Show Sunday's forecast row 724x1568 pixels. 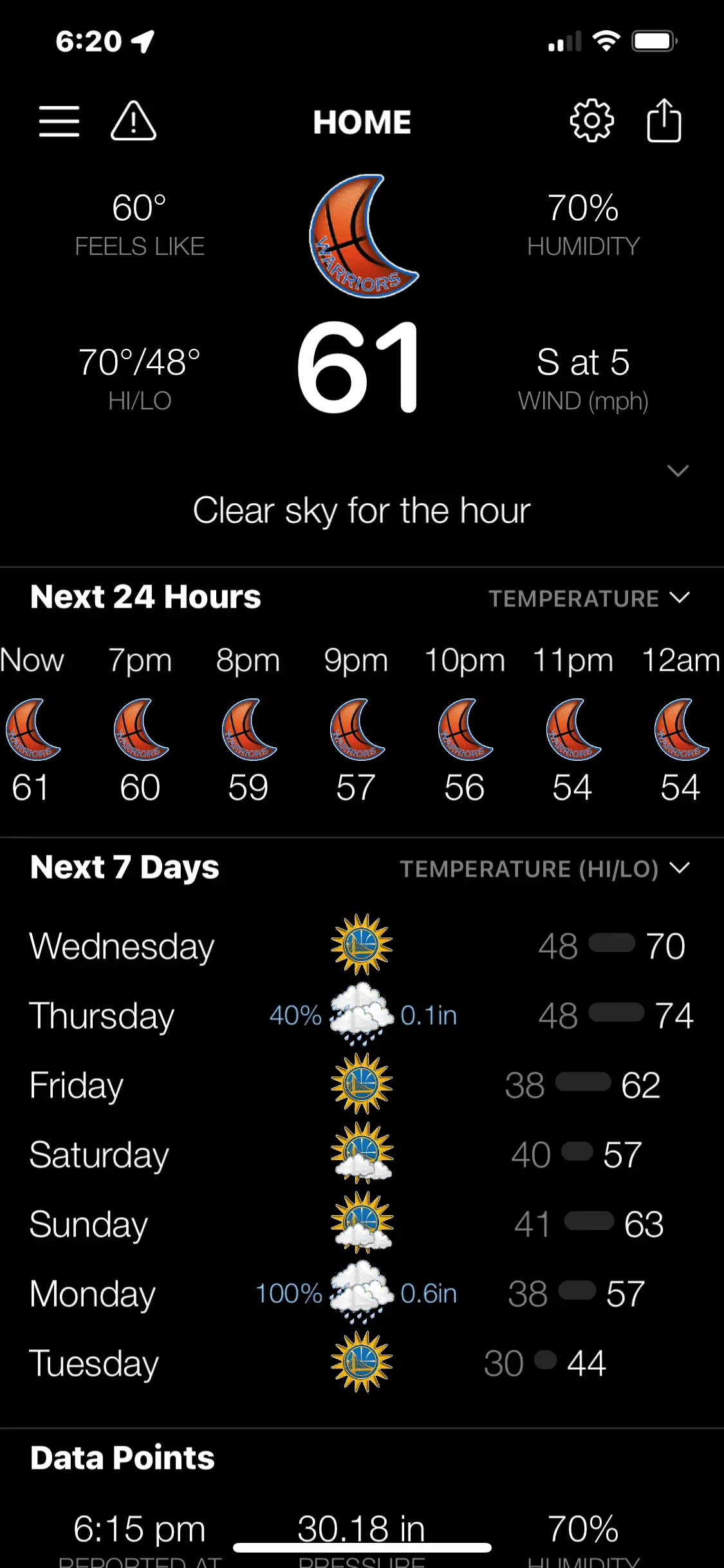pyautogui.click(x=362, y=1224)
